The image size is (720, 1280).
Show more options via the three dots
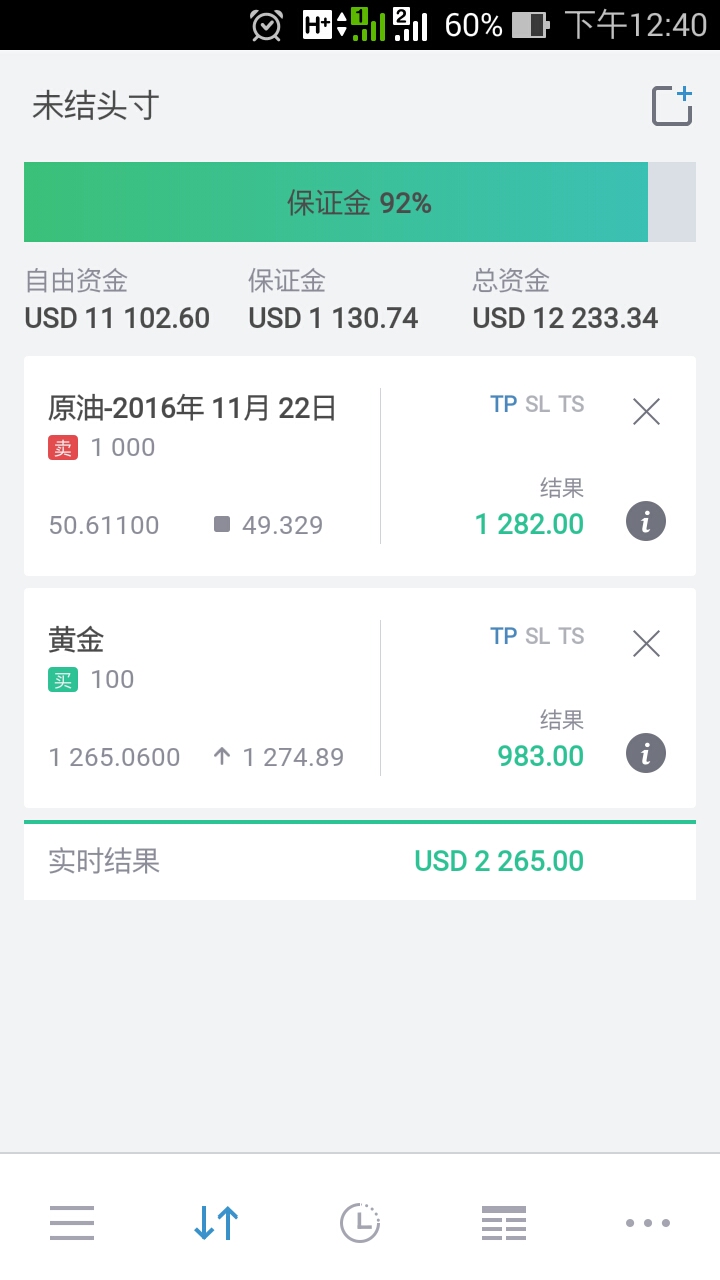point(647,1222)
